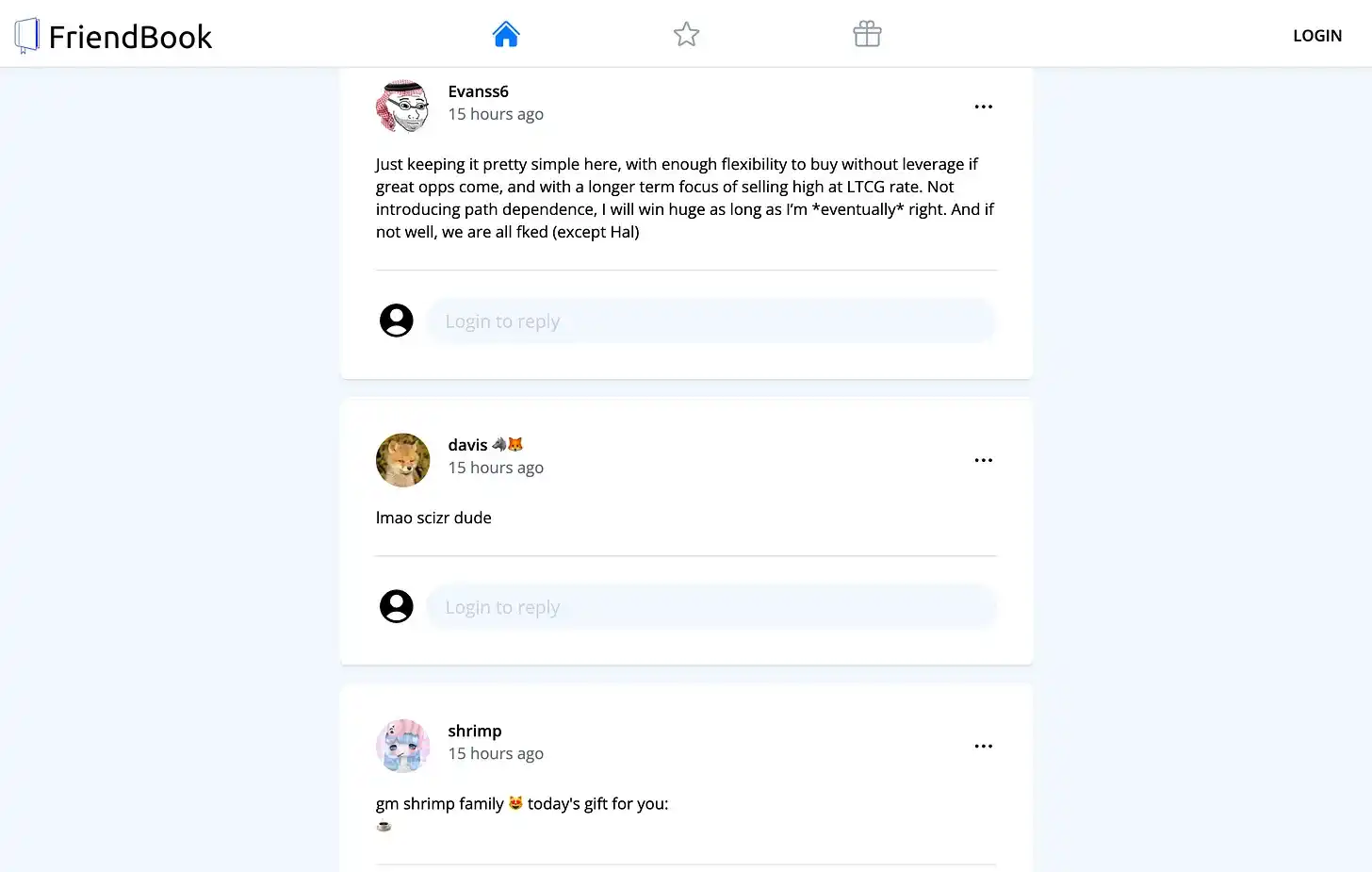Open Evanss6's username link
The height and width of the screenshot is (872, 1372).
(478, 91)
